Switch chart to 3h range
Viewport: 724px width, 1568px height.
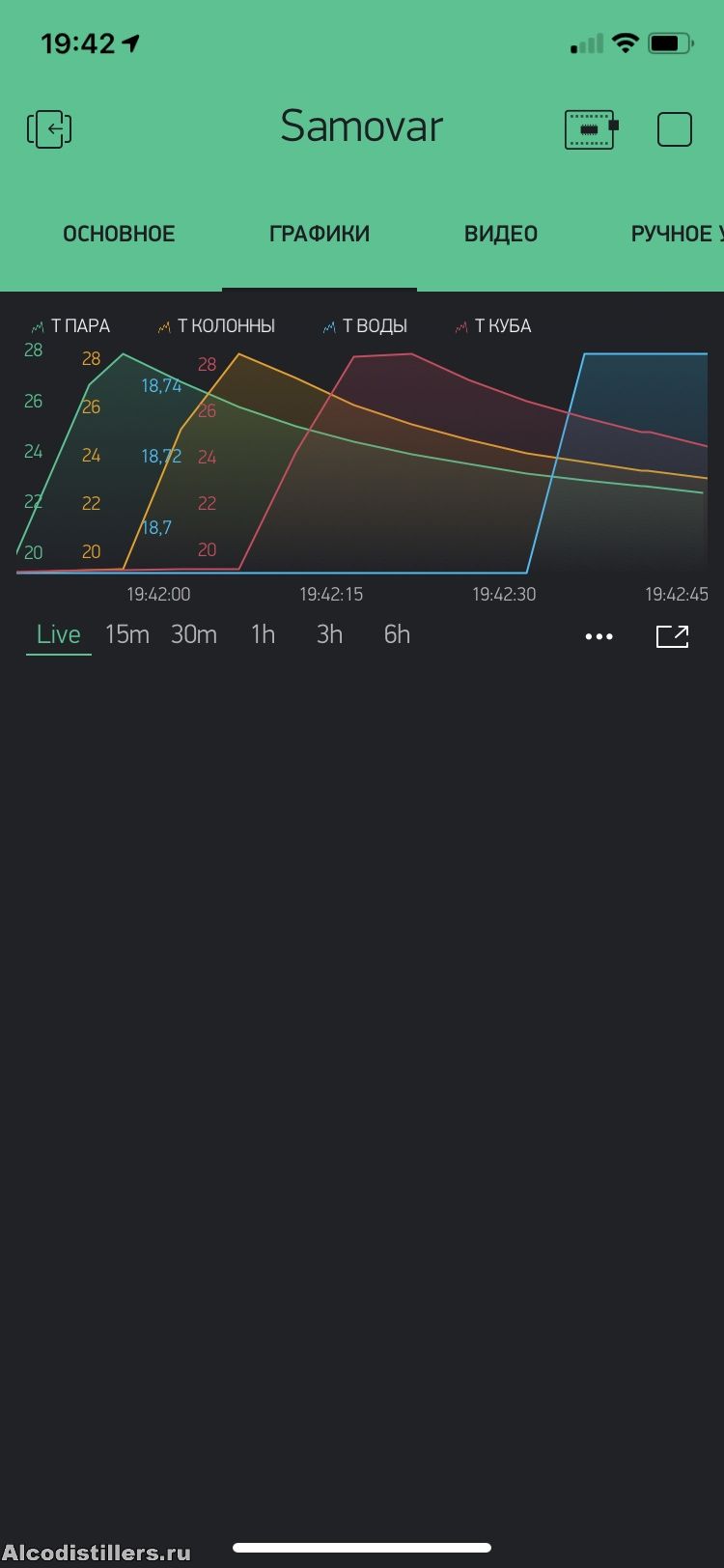pyautogui.click(x=329, y=634)
